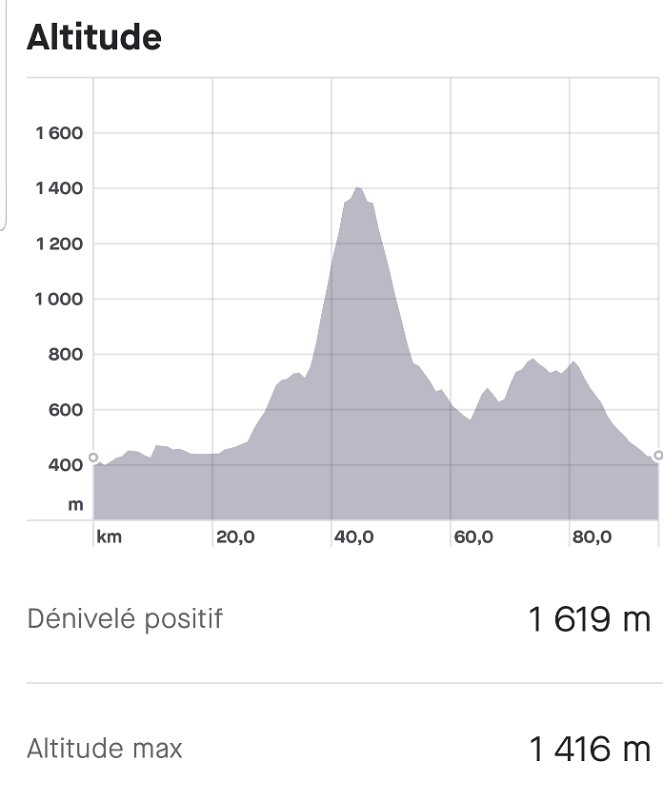
Task: Select the start handle of the elevation profile
Action: (93, 458)
